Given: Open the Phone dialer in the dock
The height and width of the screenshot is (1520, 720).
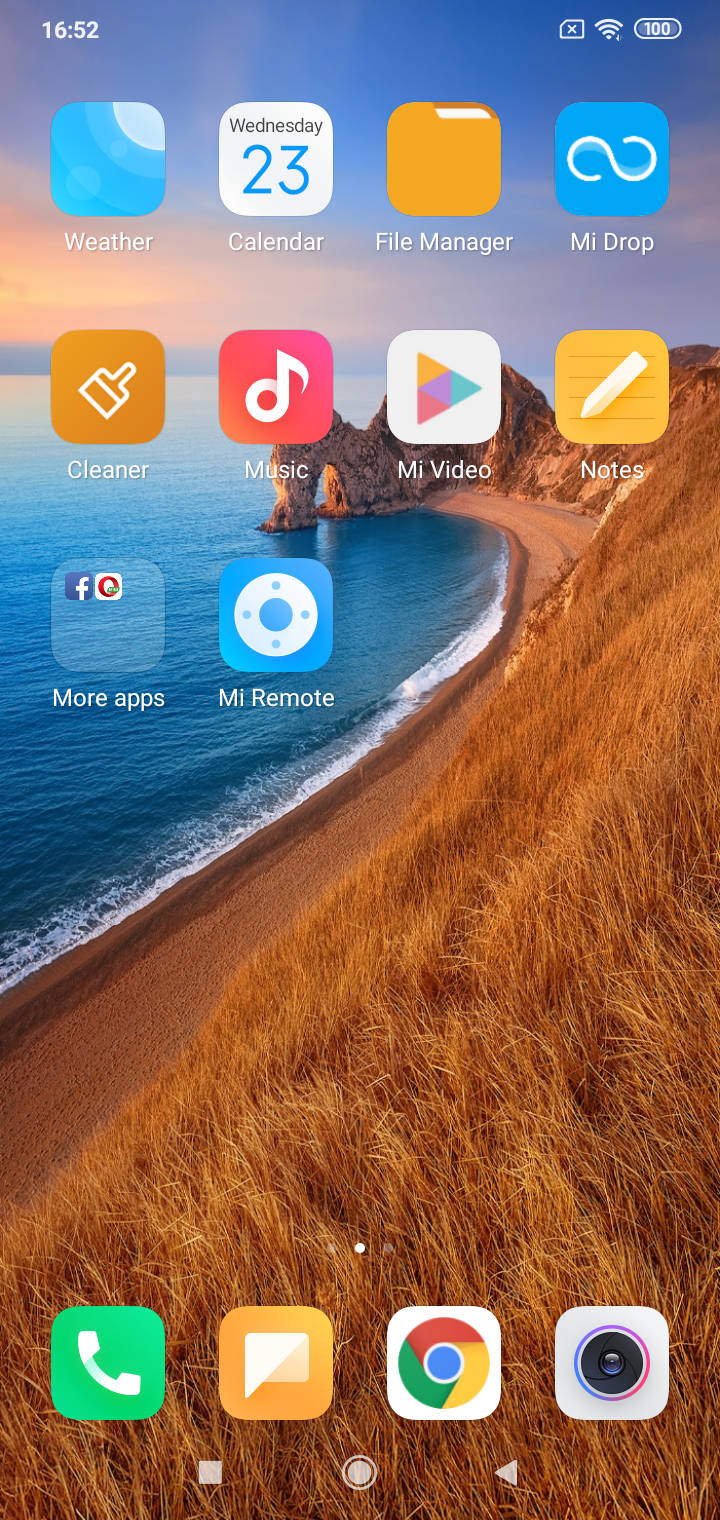Looking at the screenshot, I should point(108,1363).
